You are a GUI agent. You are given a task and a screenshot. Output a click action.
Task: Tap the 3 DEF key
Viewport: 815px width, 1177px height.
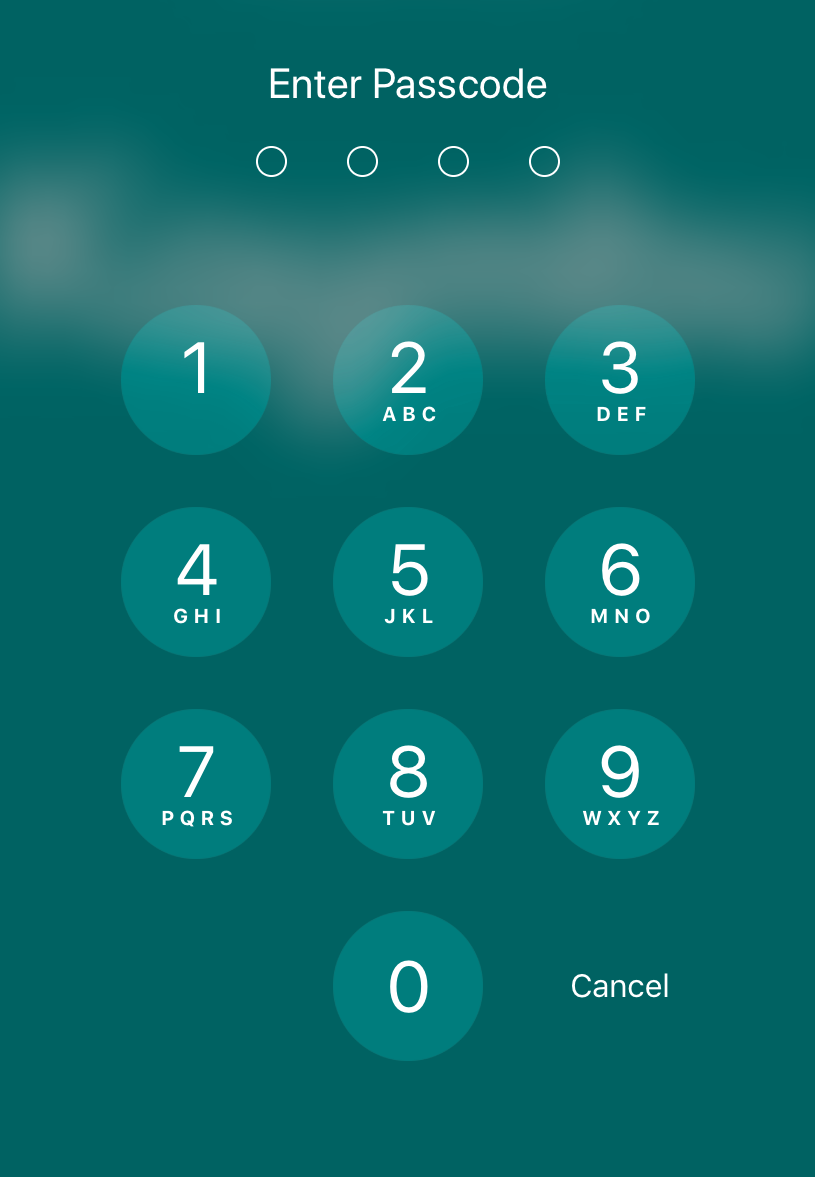(620, 380)
